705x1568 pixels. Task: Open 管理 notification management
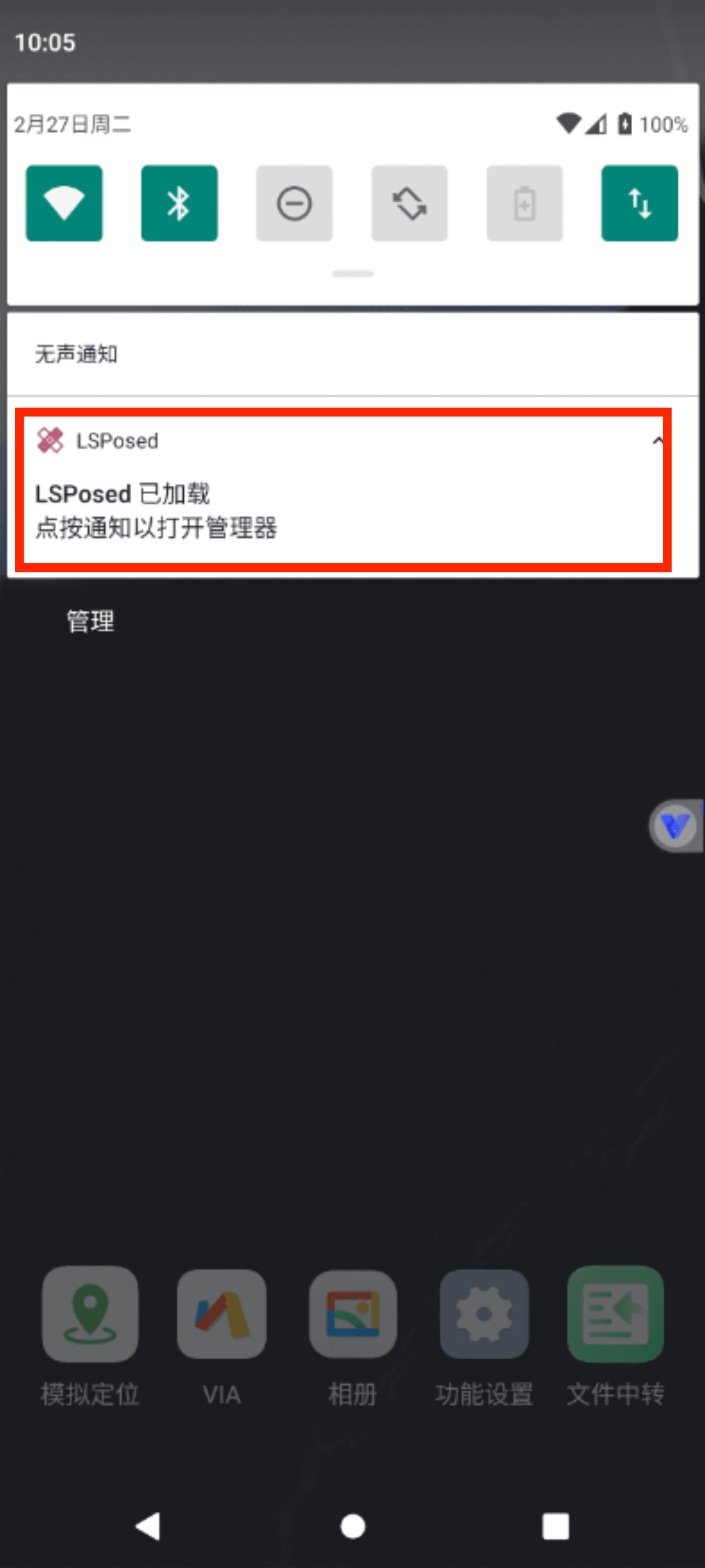(x=90, y=622)
